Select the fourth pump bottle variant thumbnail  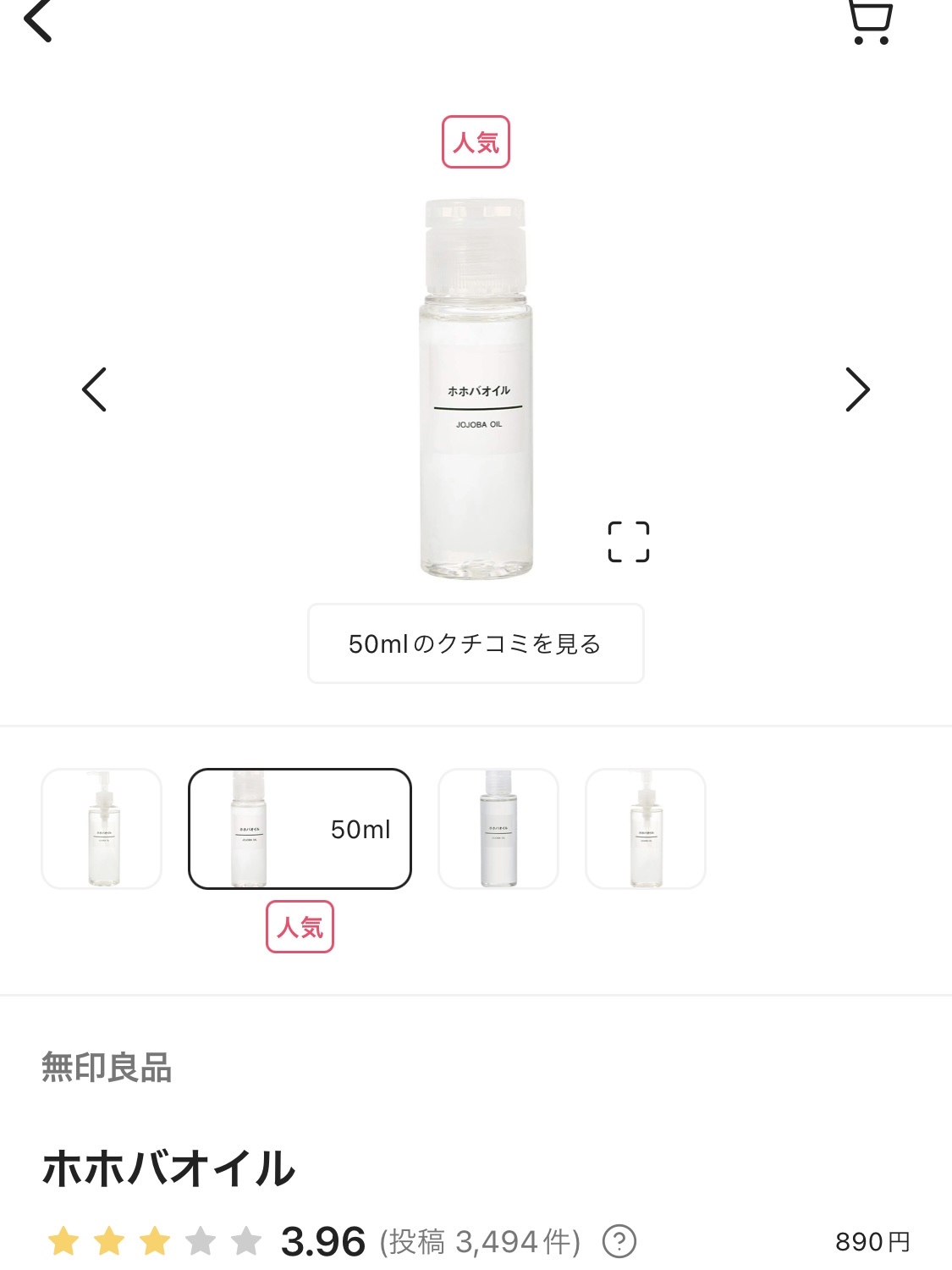tap(646, 828)
